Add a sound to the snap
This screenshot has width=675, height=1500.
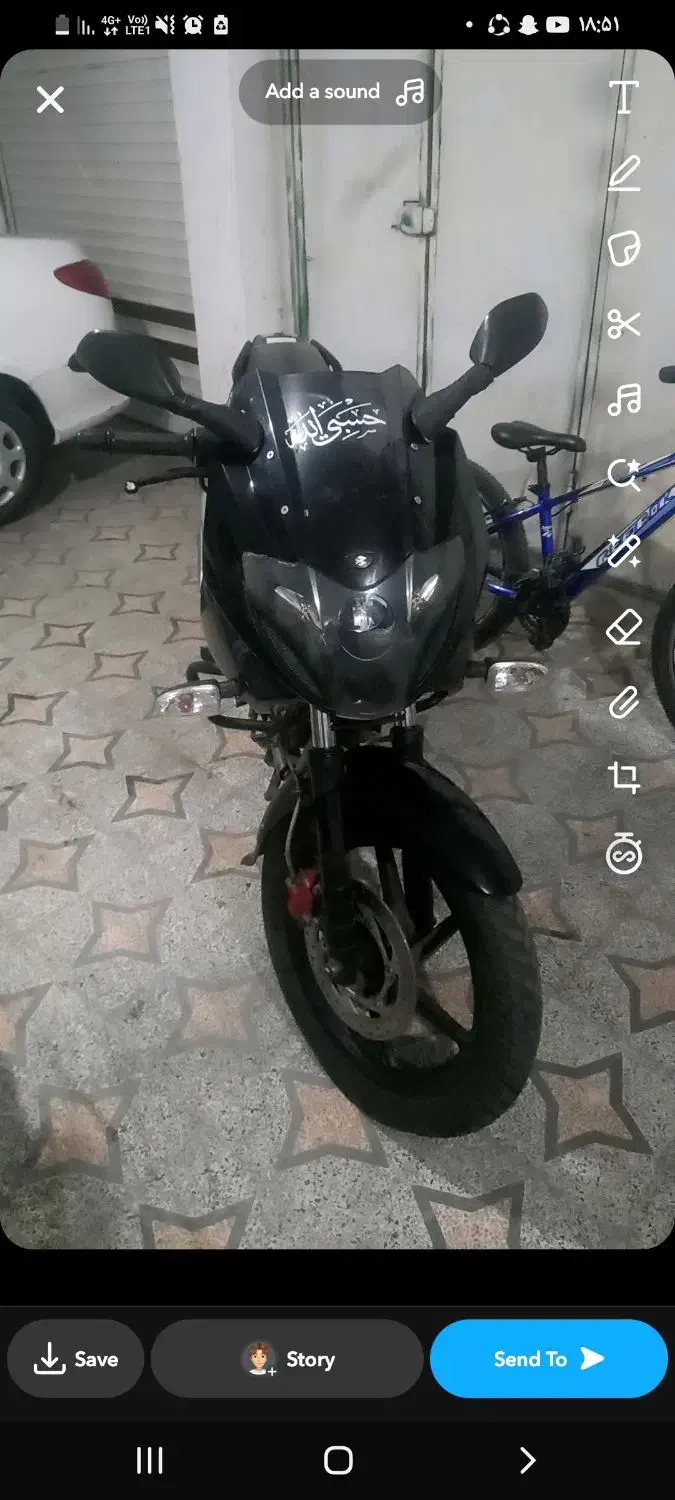(x=340, y=92)
